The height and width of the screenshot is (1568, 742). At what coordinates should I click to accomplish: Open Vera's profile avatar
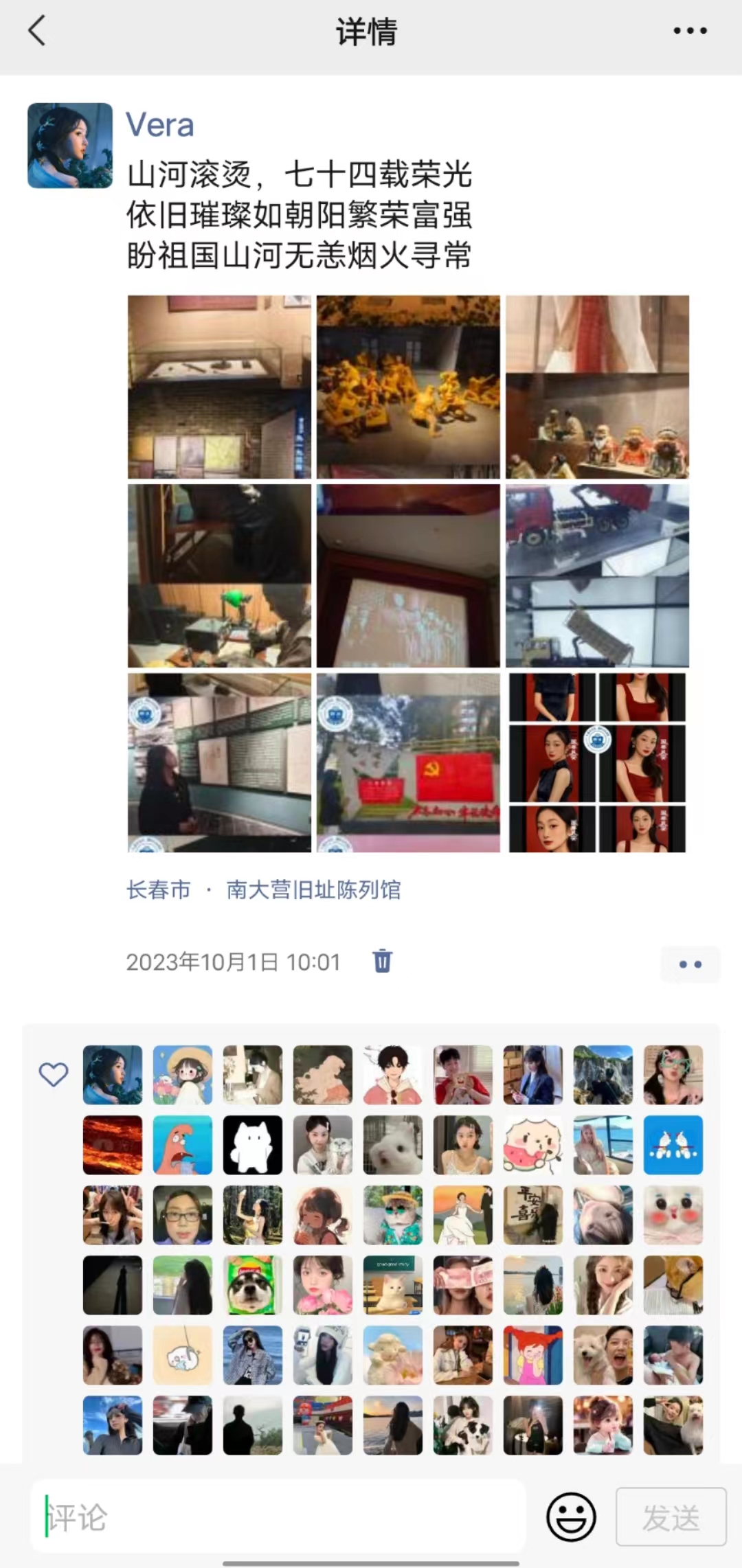(70, 146)
